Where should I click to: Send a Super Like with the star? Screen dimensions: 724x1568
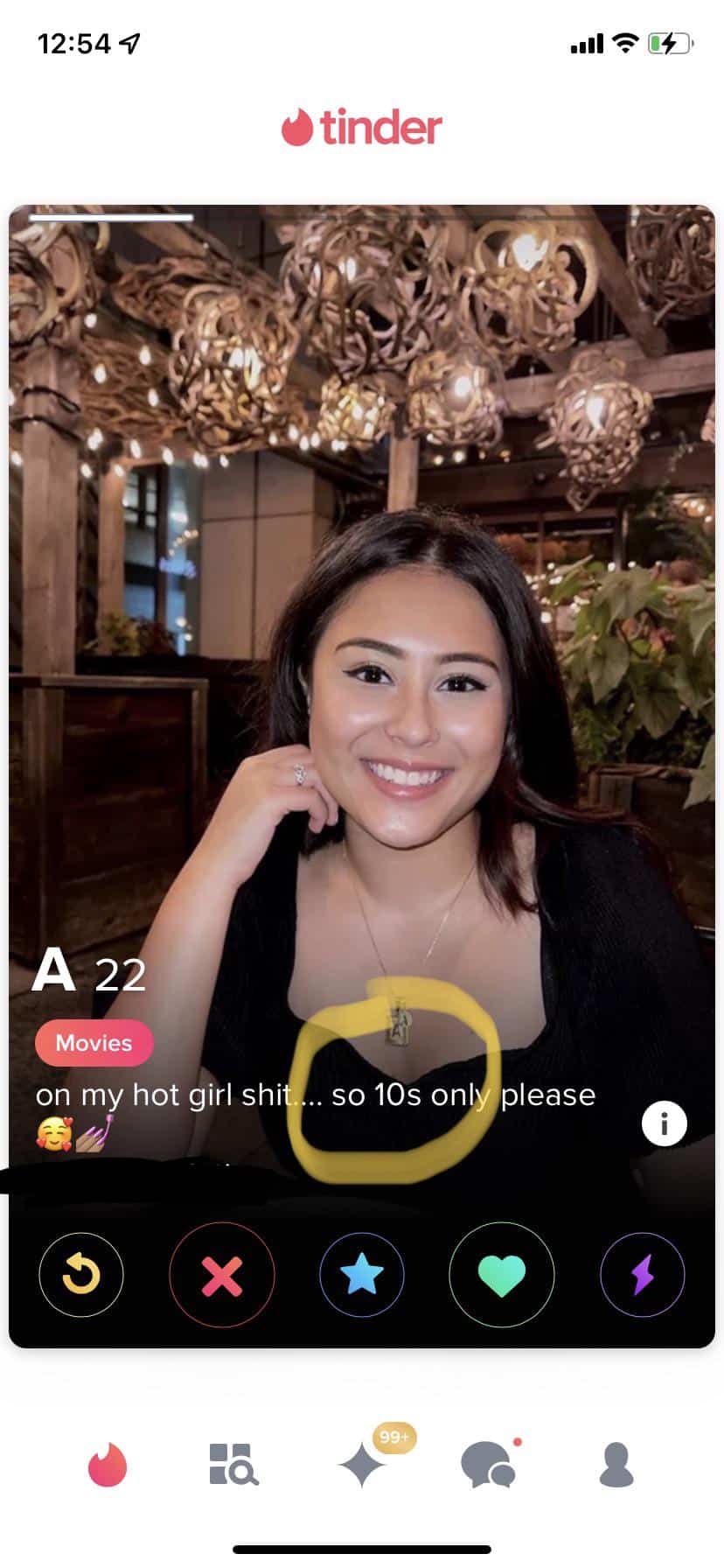pos(362,1275)
